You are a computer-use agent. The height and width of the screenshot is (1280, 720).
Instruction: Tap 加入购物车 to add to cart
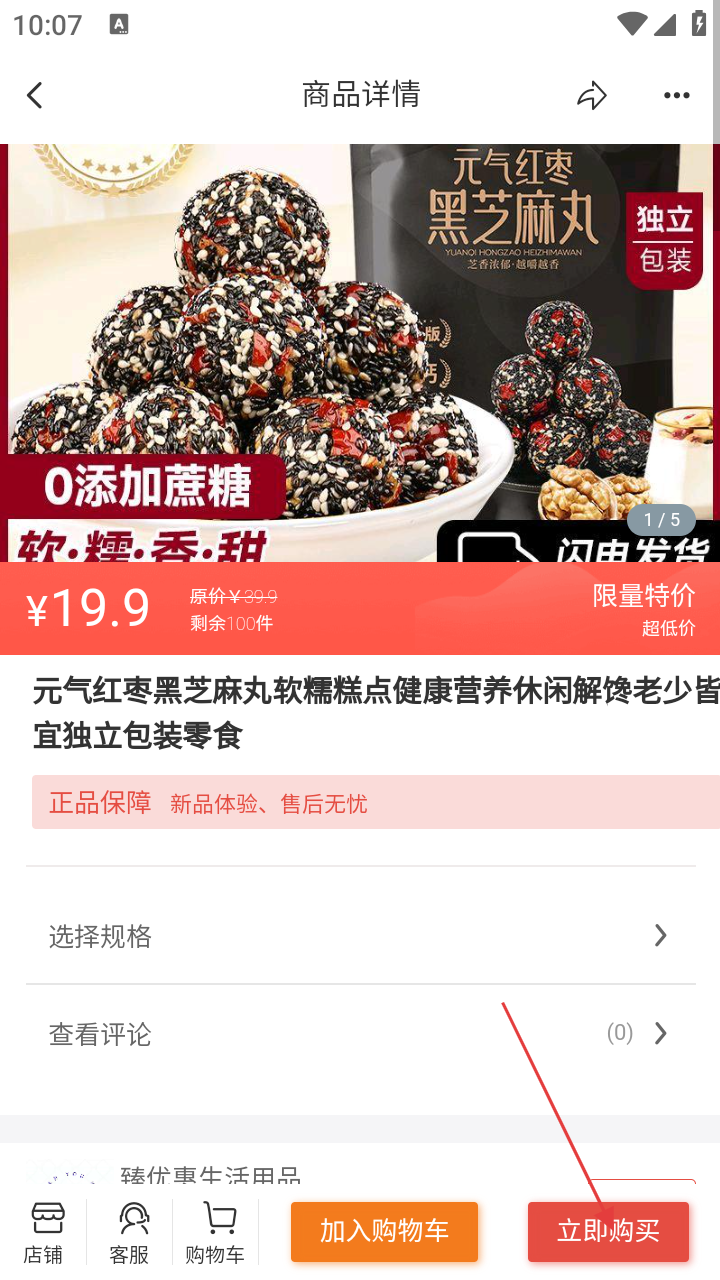click(384, 1231)
